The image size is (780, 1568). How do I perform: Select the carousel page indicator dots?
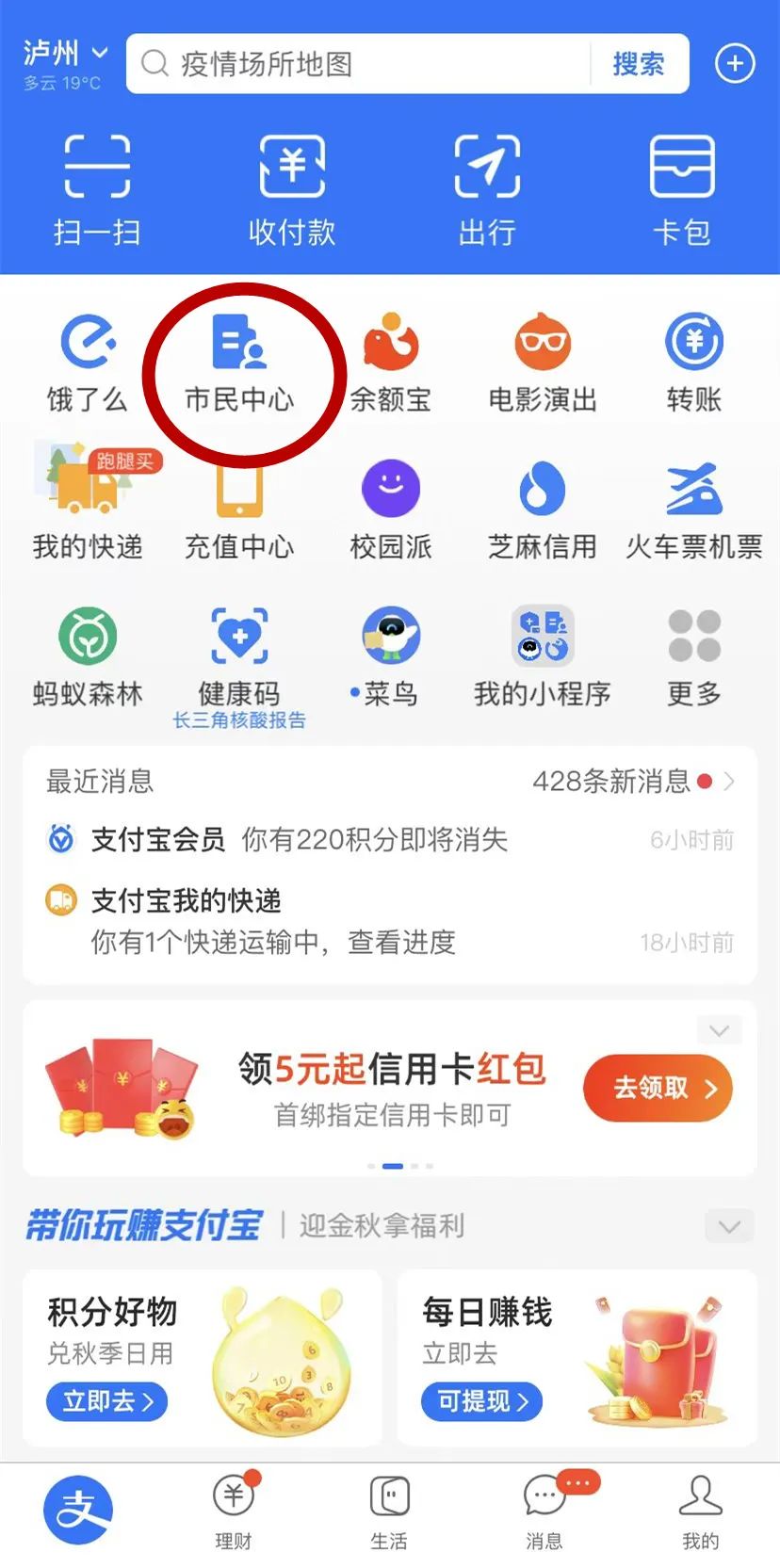tap(399, 1165)
